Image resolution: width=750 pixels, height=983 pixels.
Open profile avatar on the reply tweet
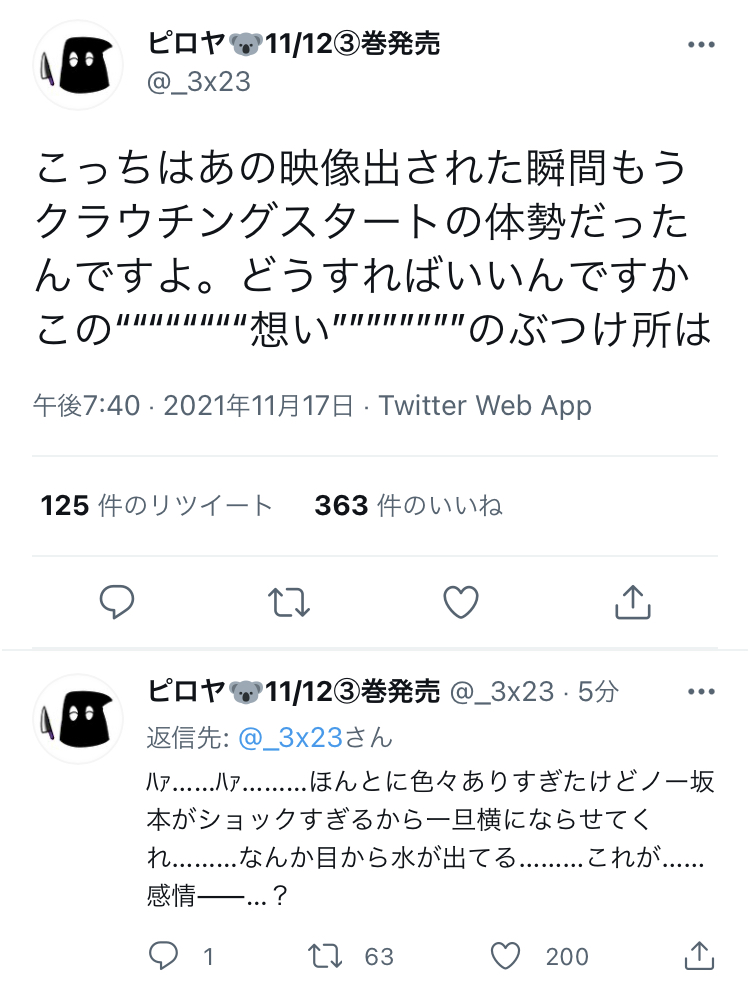click(78, 718)
